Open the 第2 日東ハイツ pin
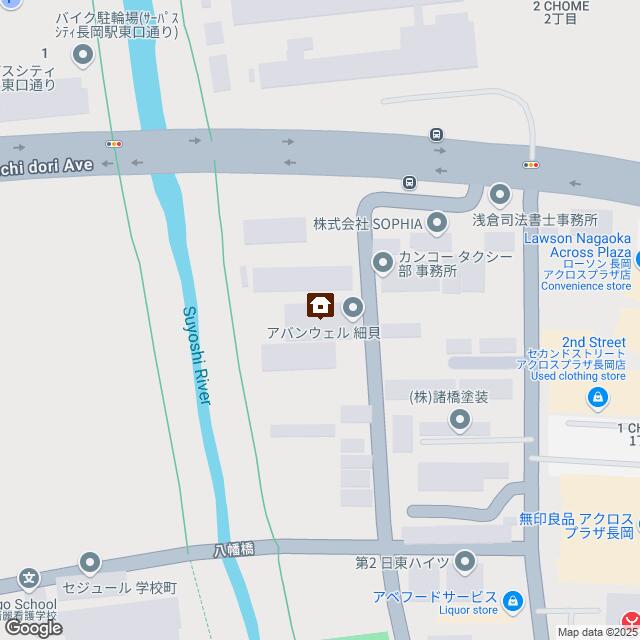This screenshot has width=640, height=640. click(463, 563)
